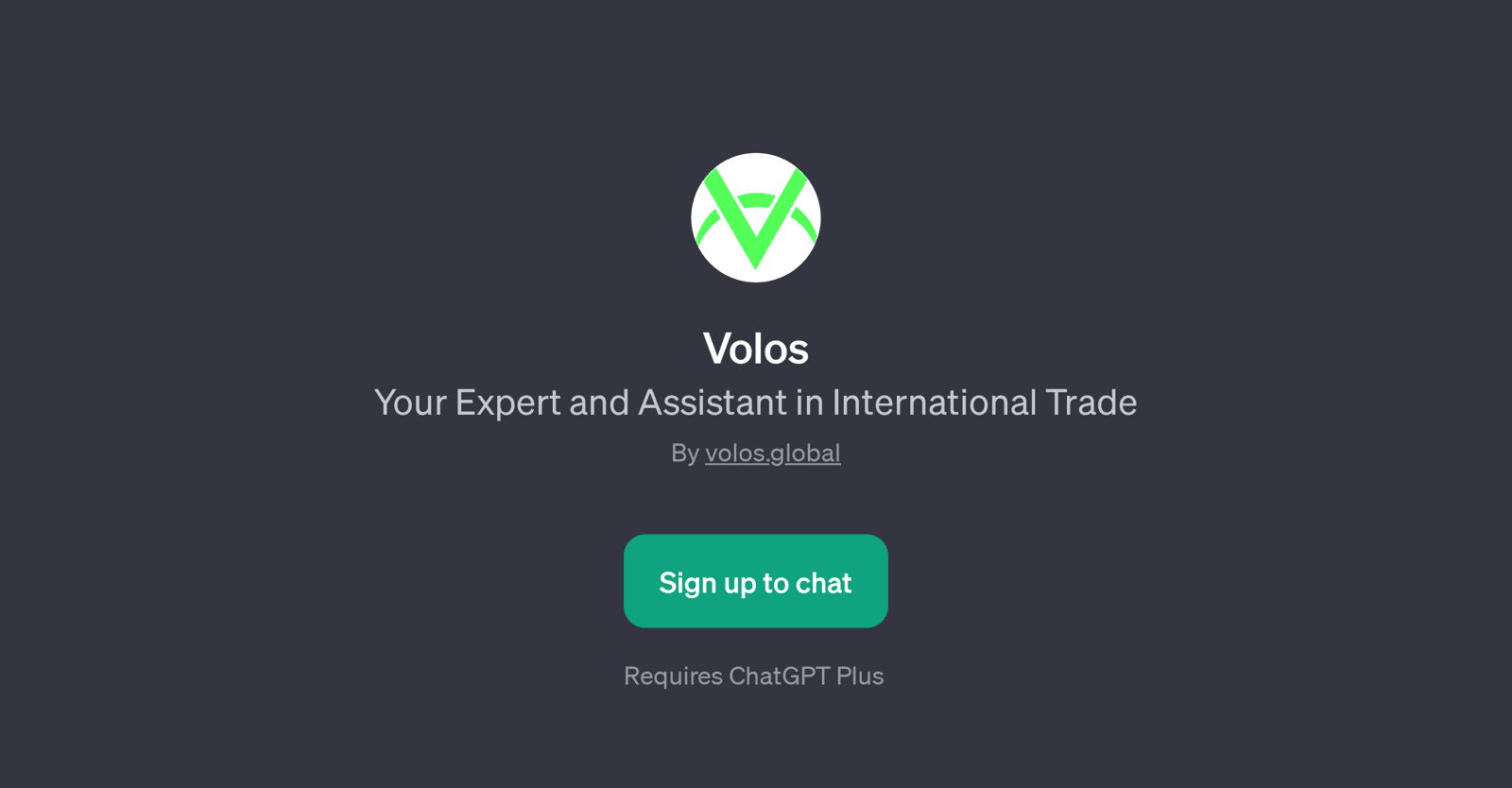Open the volos.global link
Image resolution: width=1512 pixels, height=788 pixels.
[772, 454]
